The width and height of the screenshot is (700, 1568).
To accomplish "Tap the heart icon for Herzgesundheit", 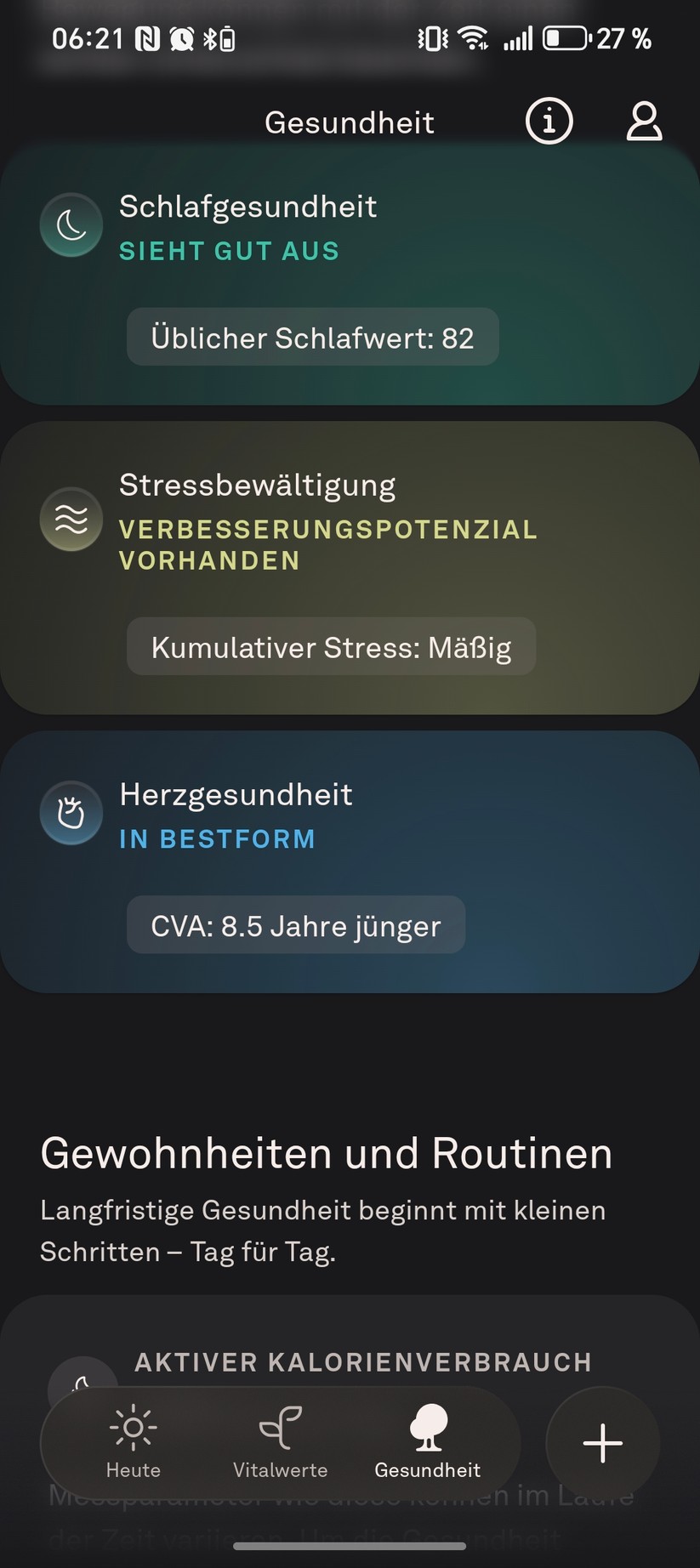I will tap(71, 813).
